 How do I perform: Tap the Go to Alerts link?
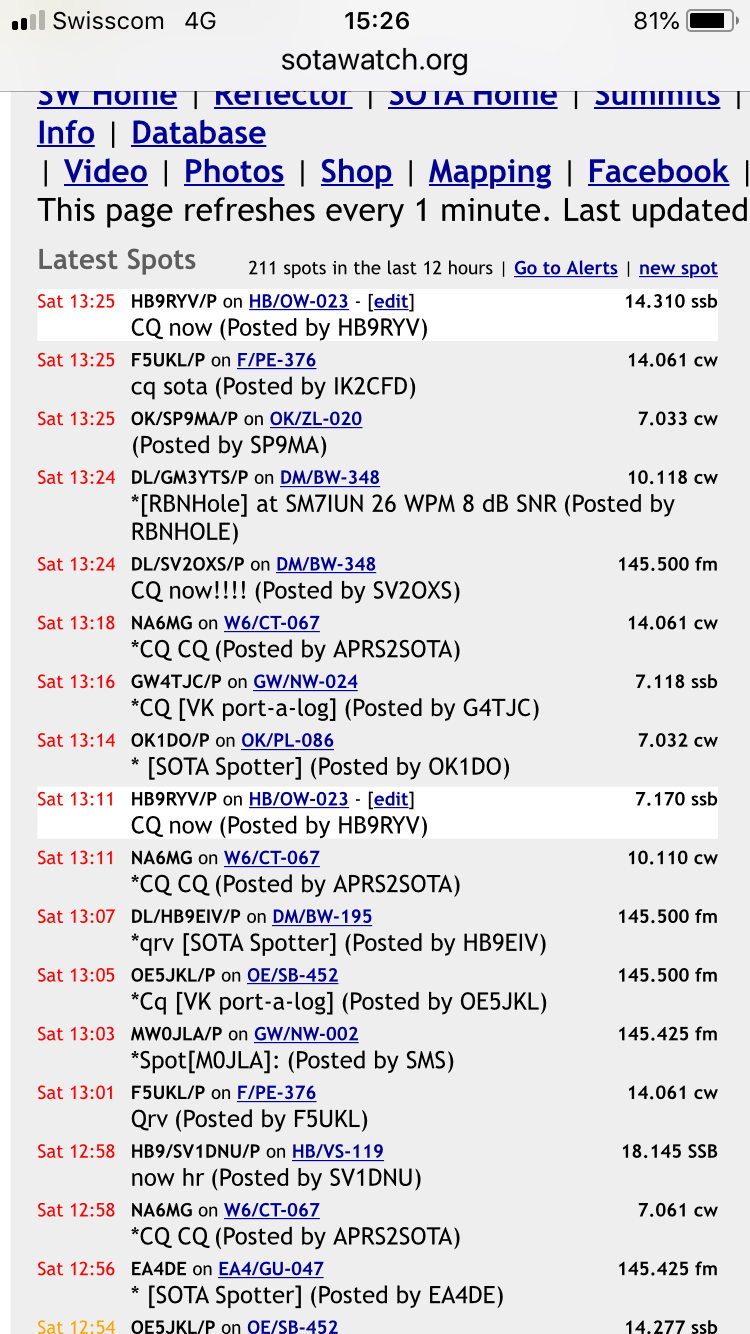(566, 268)
